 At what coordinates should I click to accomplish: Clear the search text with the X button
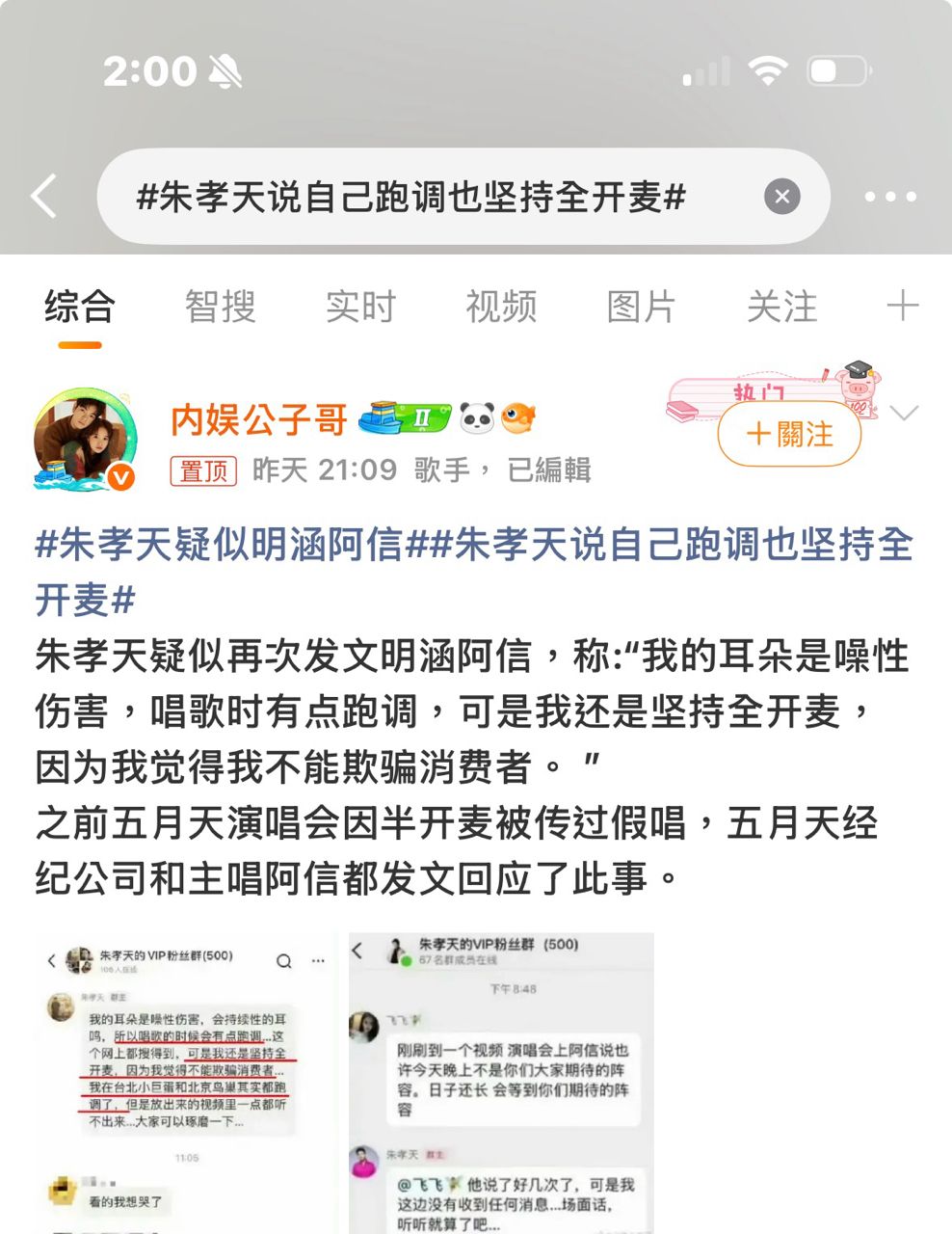(x=781, y=198)
